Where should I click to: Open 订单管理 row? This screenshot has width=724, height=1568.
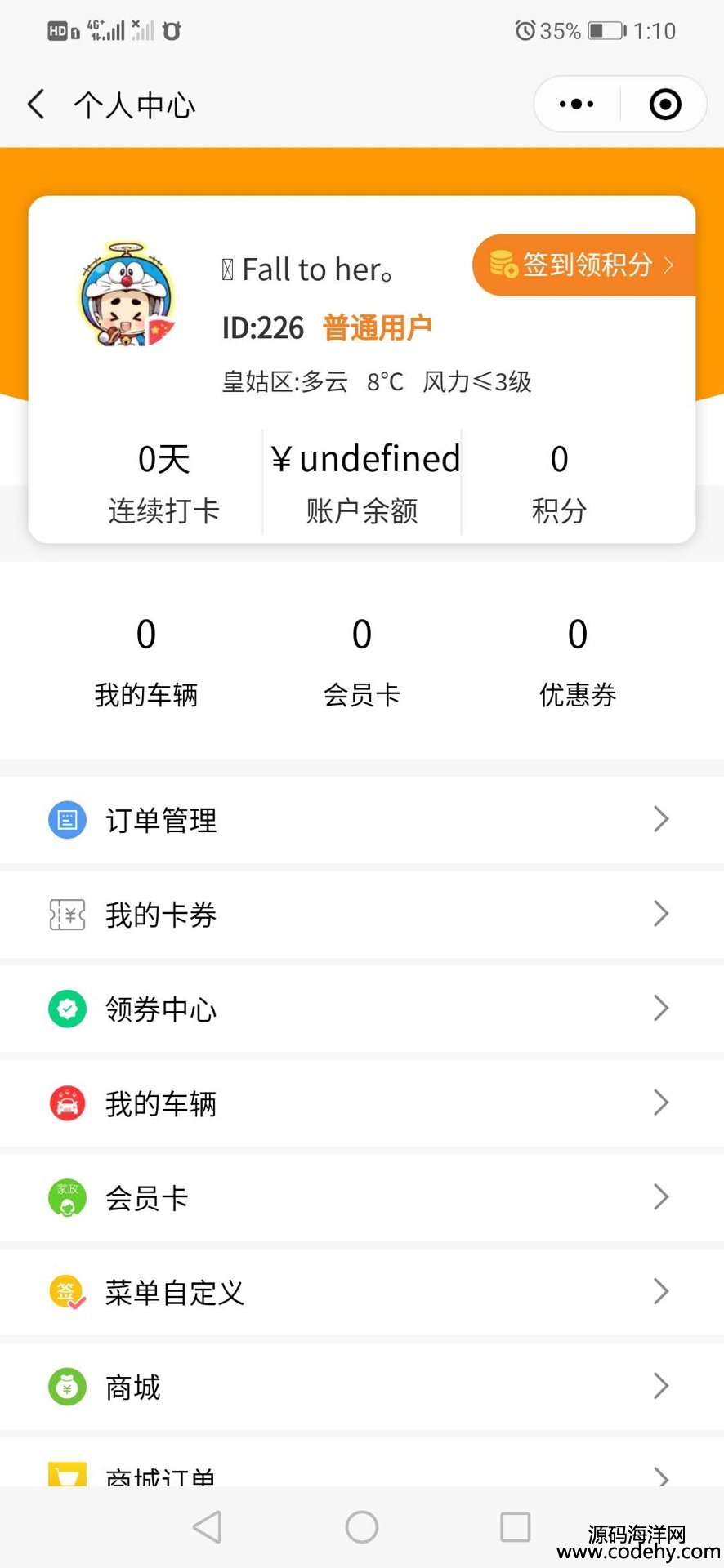coord(362,820)
